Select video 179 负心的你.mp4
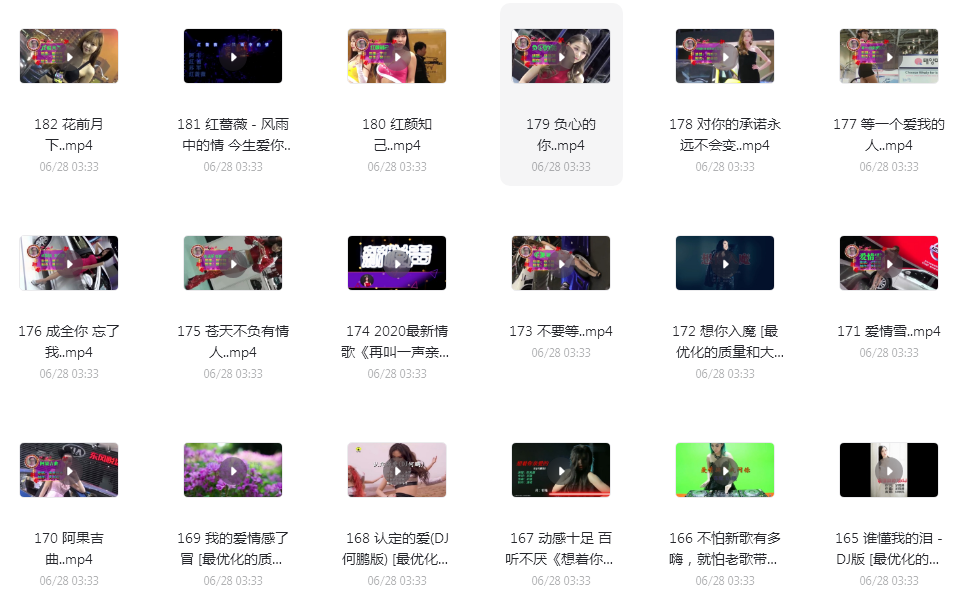Image resolution: width=956 pixels, height=597 pixels. 561,56
